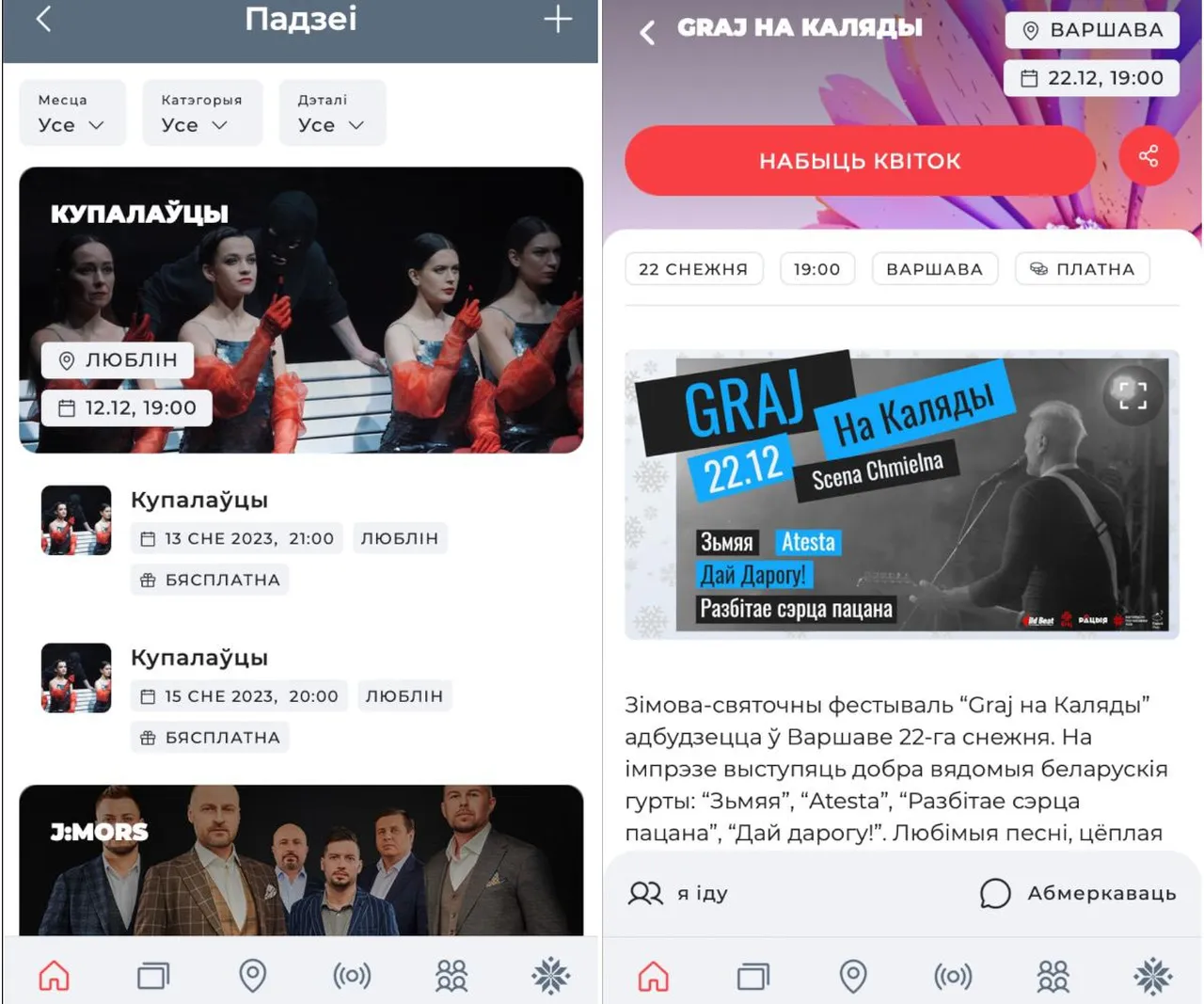Go to home tab on the GRAJ screen
The width and height of the screenshot is (1204, 1004).
coord(654,976)
